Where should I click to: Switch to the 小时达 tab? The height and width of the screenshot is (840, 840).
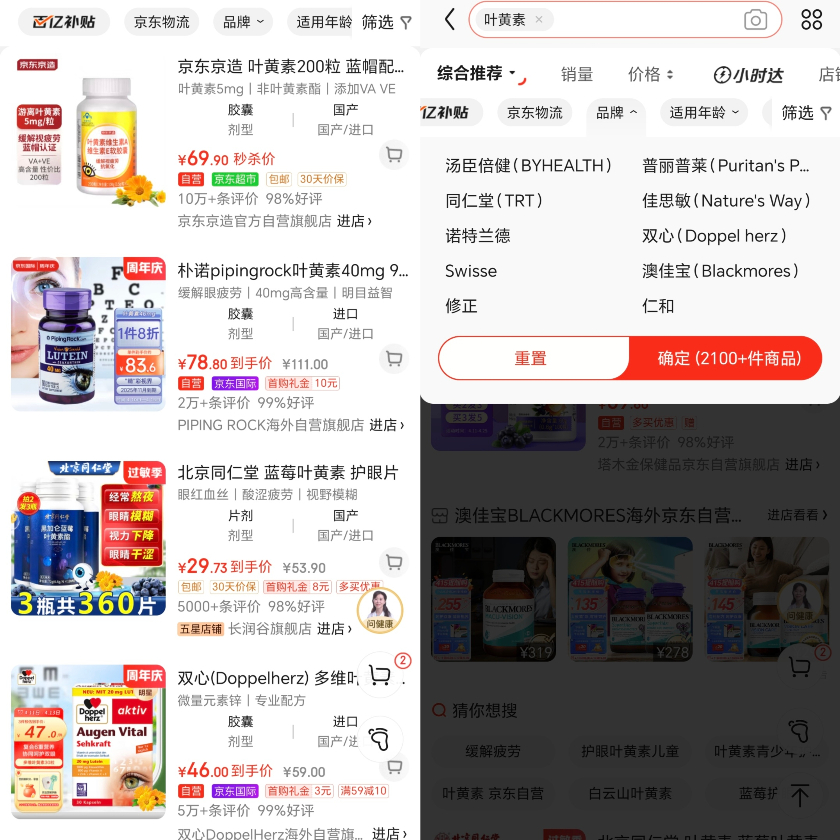pyautogui.click(x=749, y=74)
